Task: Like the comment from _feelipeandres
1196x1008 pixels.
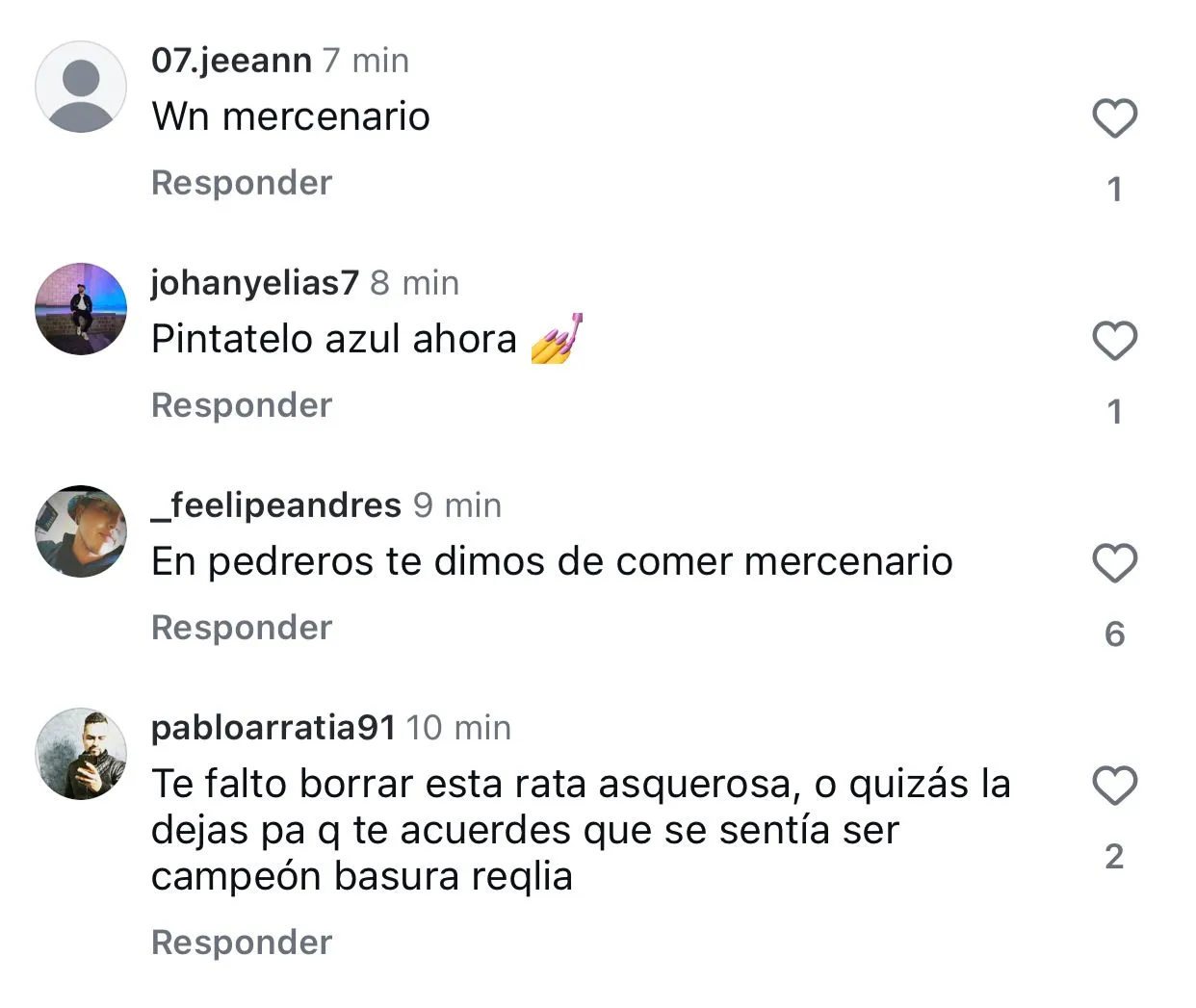Action: [1114, 563]
